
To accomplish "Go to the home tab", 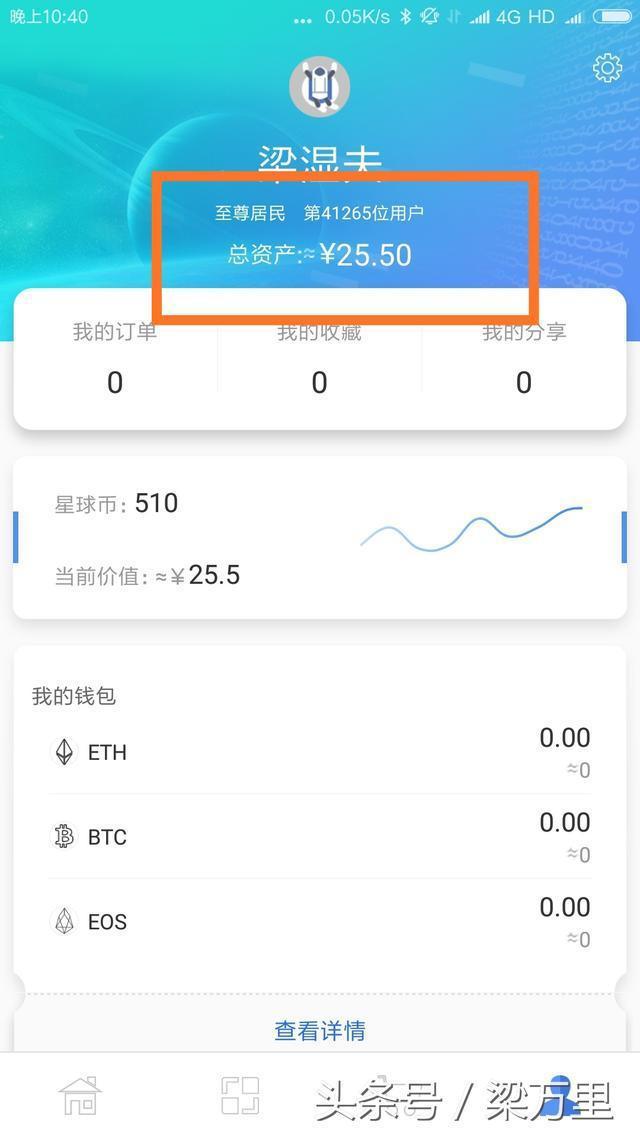I will [81, 1096].
